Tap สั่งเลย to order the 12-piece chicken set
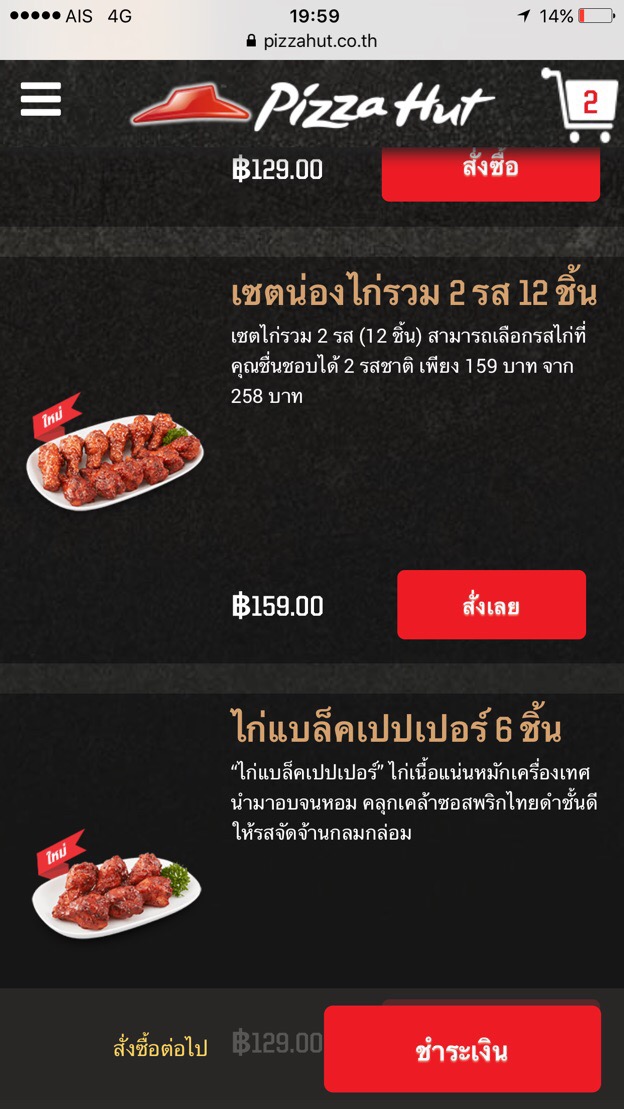Viewport: 624px width, 1109px height. (x=491, y=605)
